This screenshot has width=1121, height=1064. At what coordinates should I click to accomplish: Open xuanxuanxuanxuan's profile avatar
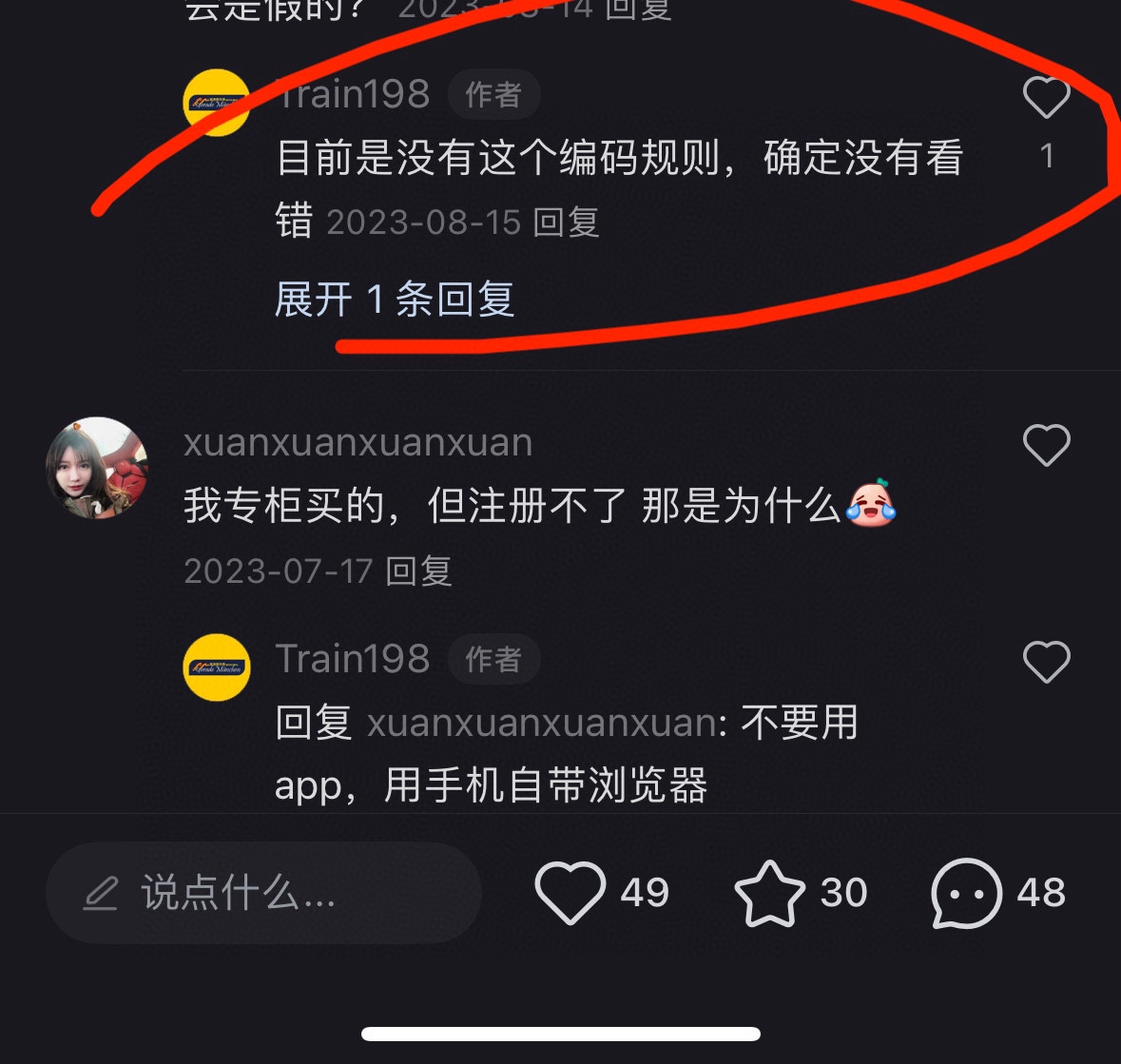(x=97, y=468)
